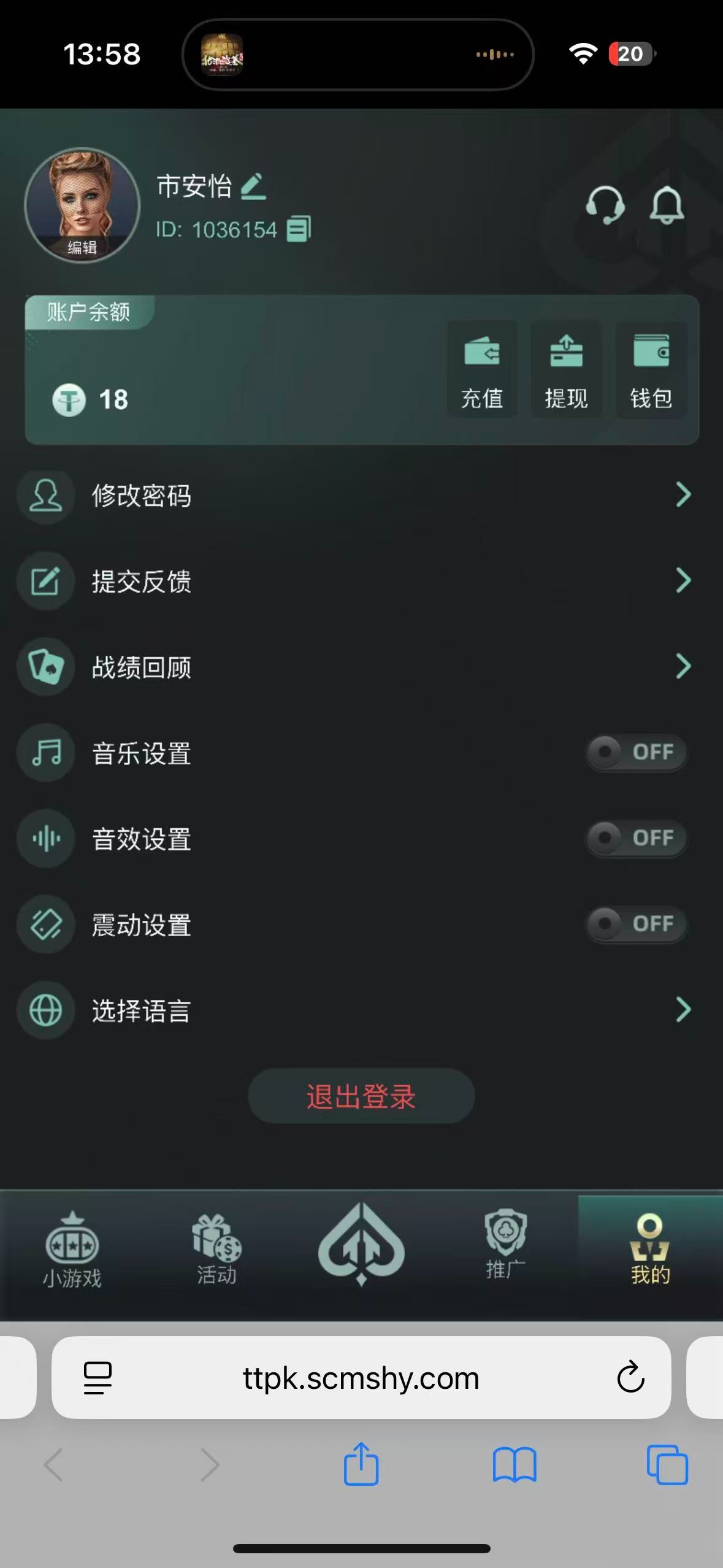Enable 音效设置 sound effects toggle
The width and height of the screenshot is (723, 1568).
[635, 838]
